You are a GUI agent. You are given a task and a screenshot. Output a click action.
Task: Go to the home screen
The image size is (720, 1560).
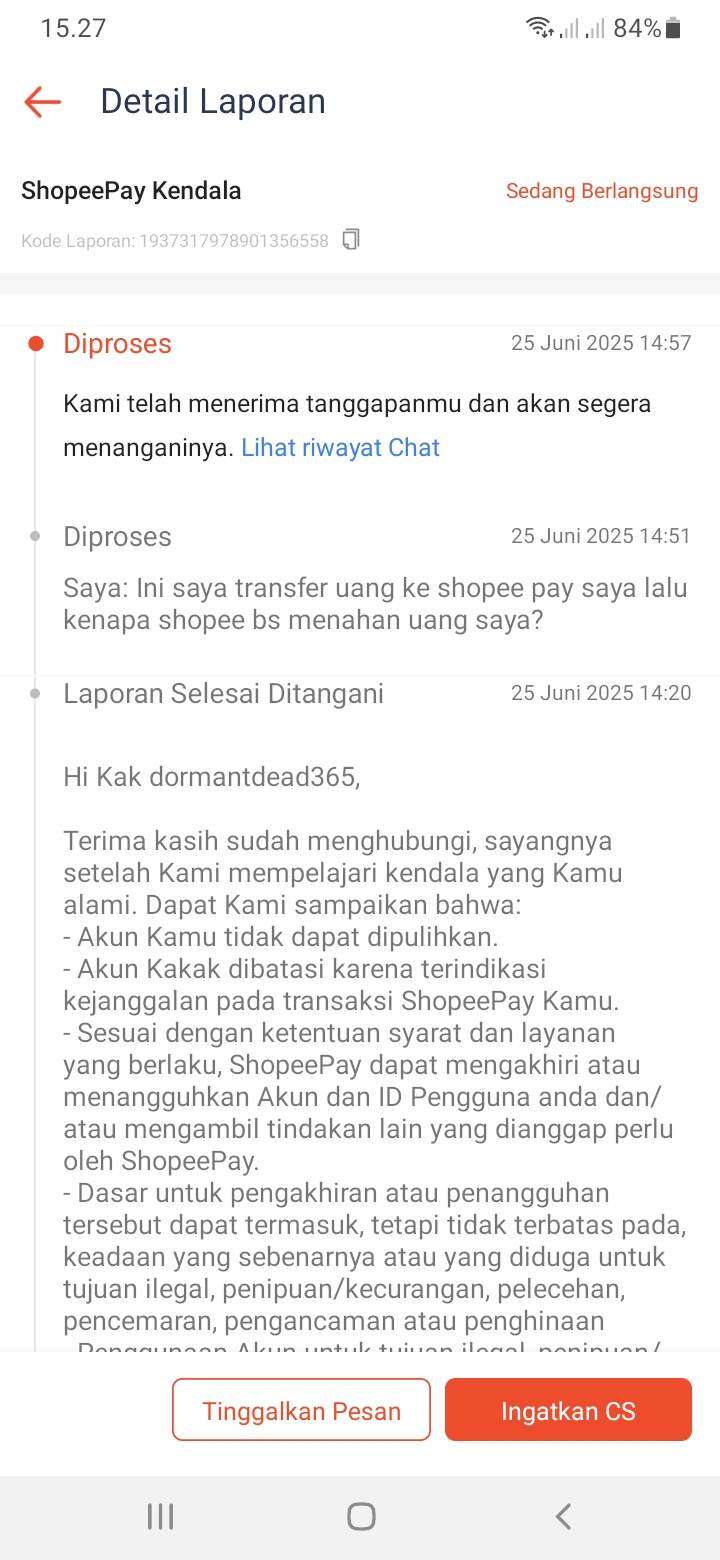point(361,1516)
